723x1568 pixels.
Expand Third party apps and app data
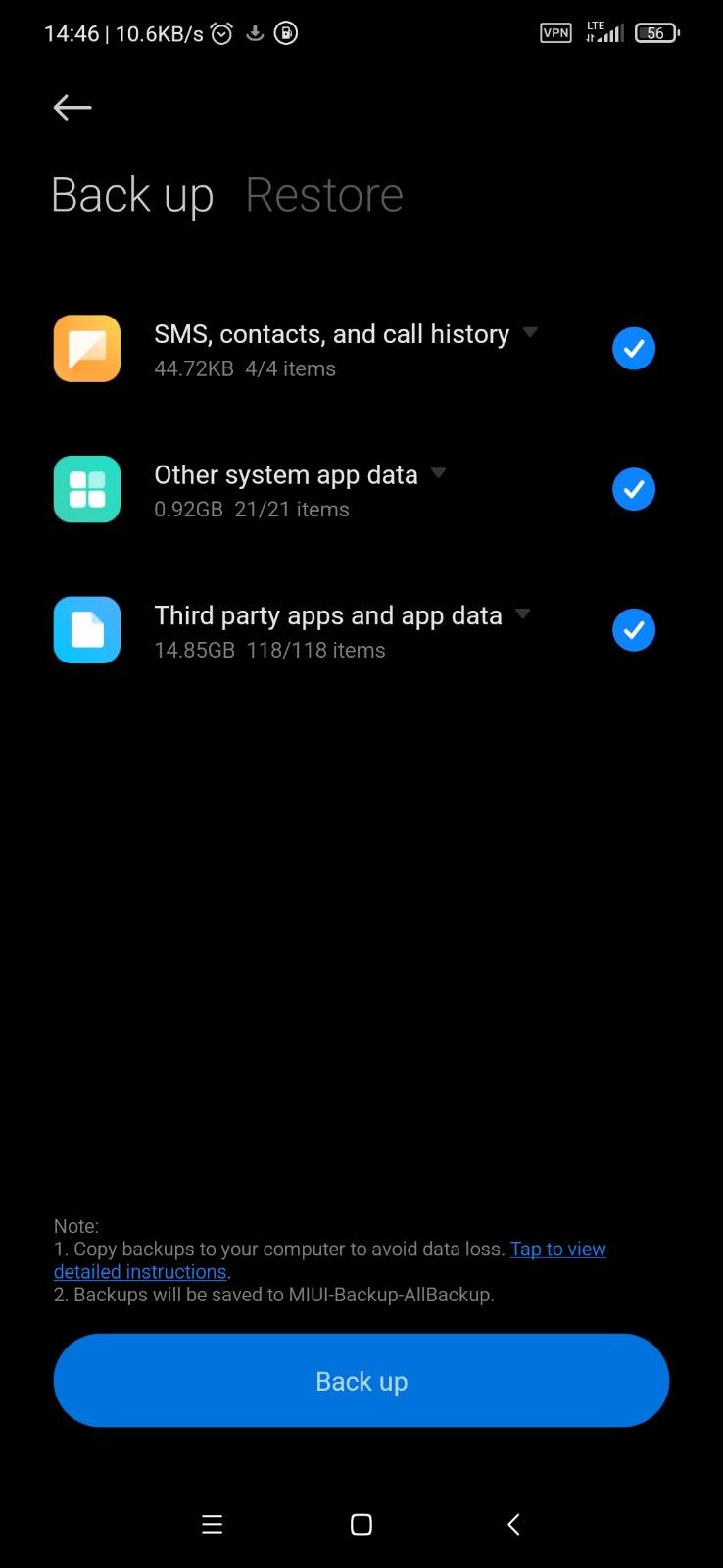[x=523, y=614]
